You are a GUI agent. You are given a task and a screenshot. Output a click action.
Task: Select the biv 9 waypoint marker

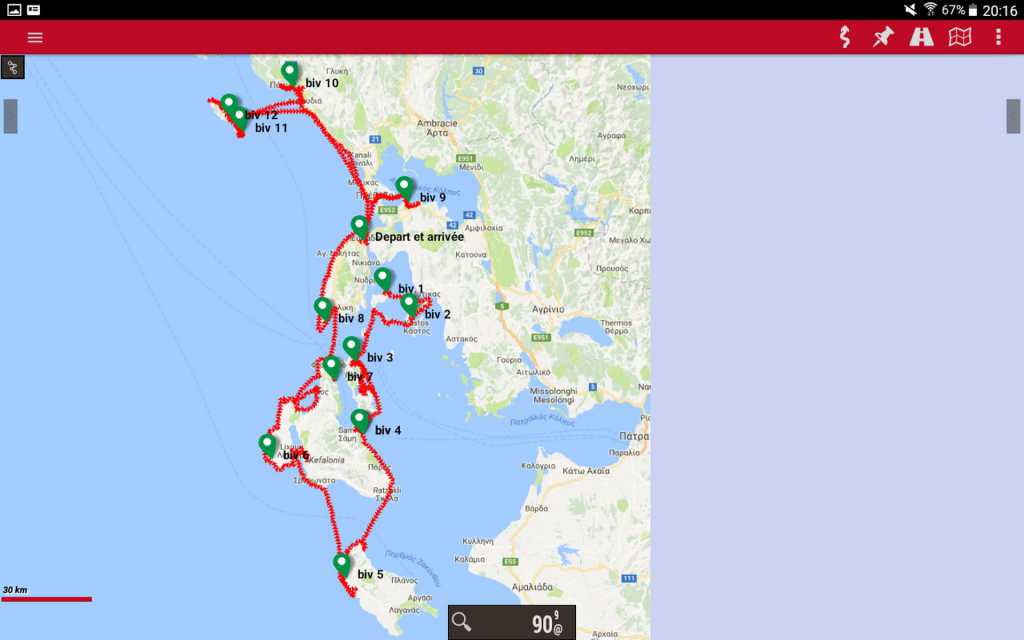tap(404, 187)
